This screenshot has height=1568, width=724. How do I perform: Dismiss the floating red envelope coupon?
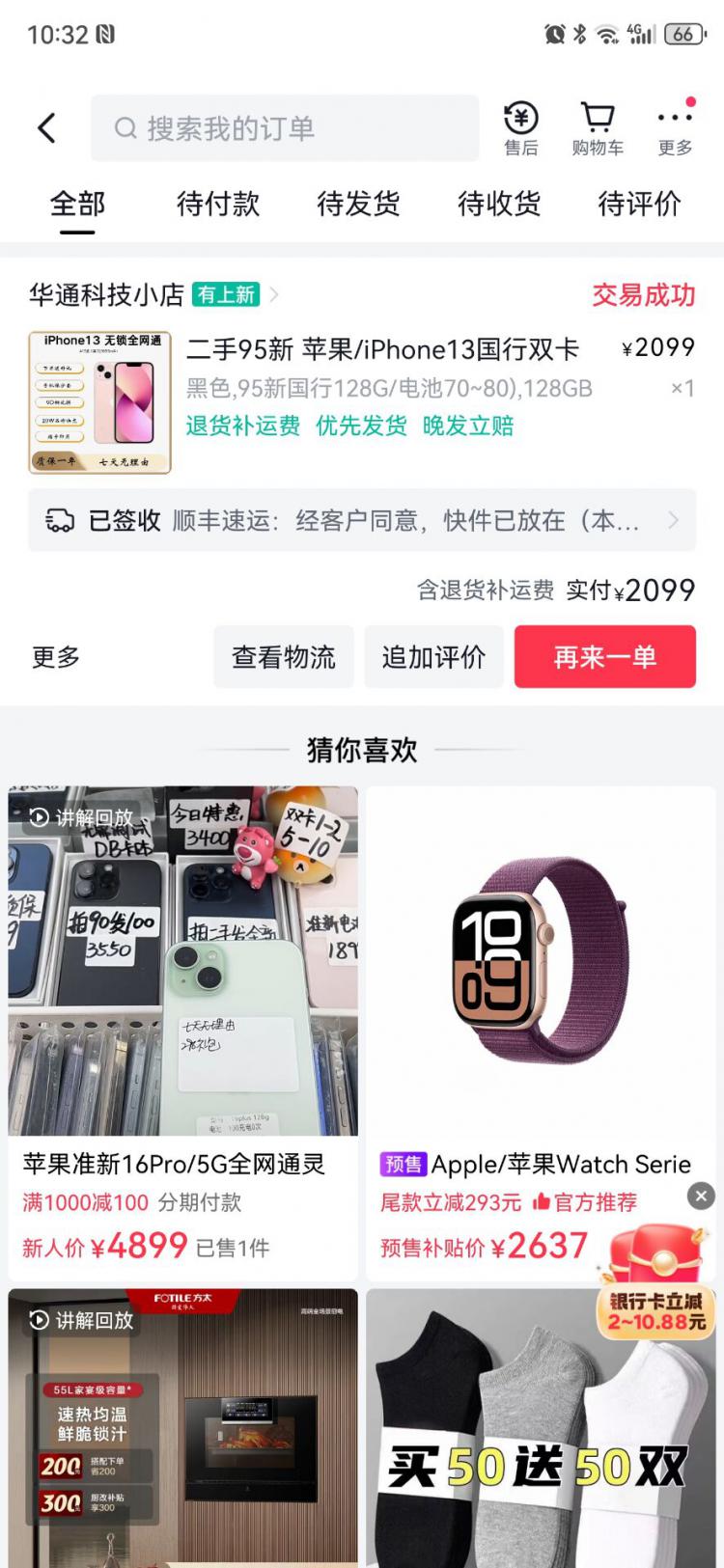[x=701, y=1197]
